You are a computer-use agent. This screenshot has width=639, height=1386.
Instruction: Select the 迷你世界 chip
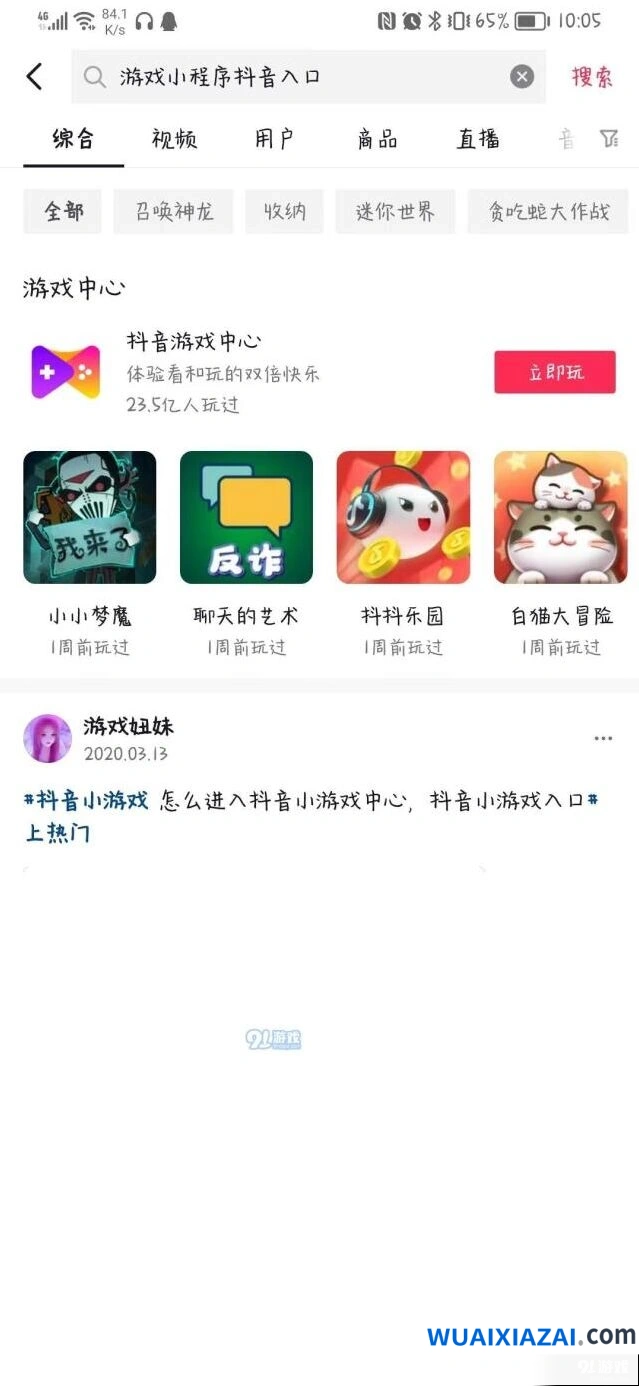395,212
